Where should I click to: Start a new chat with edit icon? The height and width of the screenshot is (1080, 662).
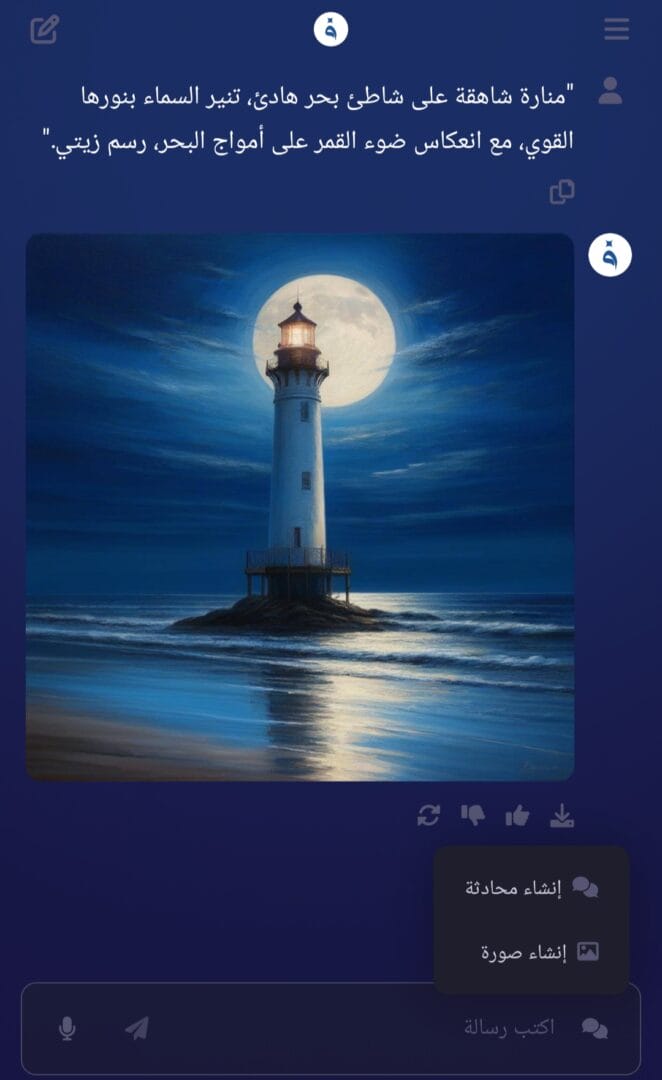pos(44,30)
